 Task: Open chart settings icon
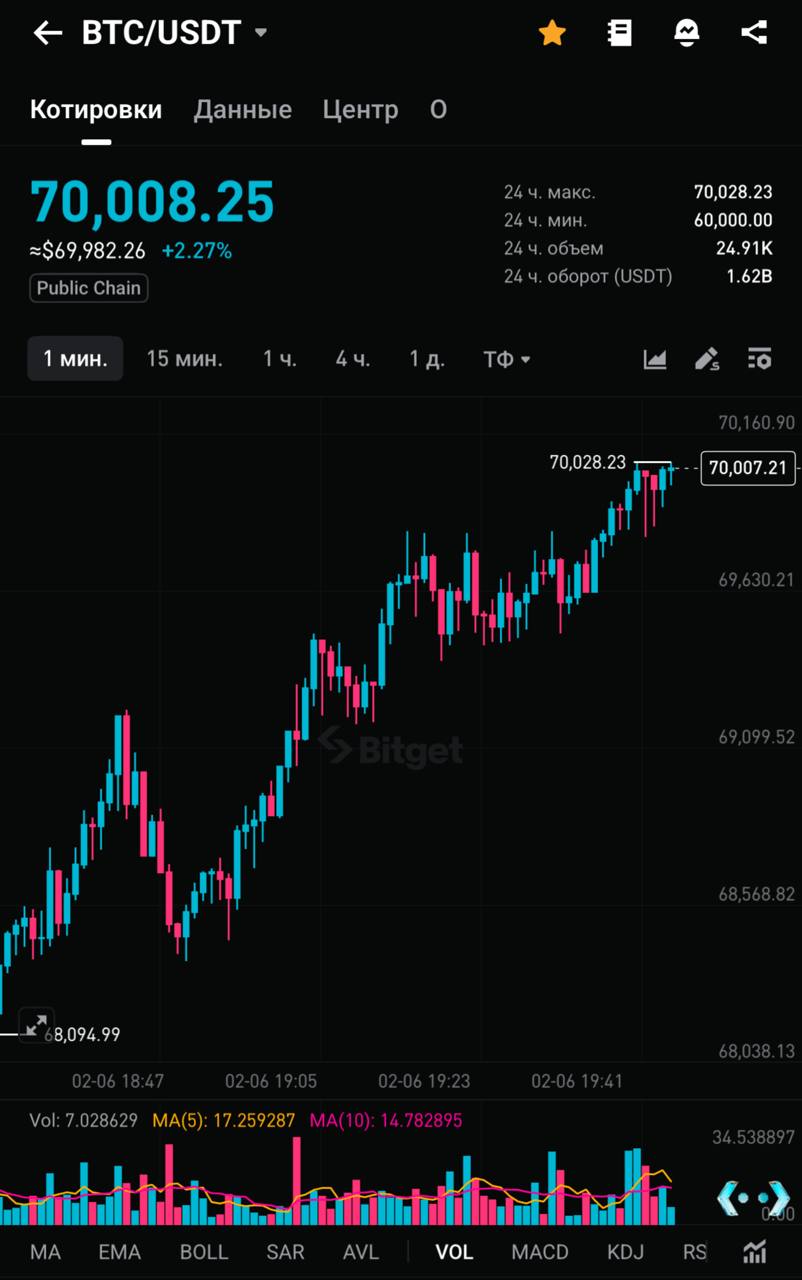click(759, 359)
